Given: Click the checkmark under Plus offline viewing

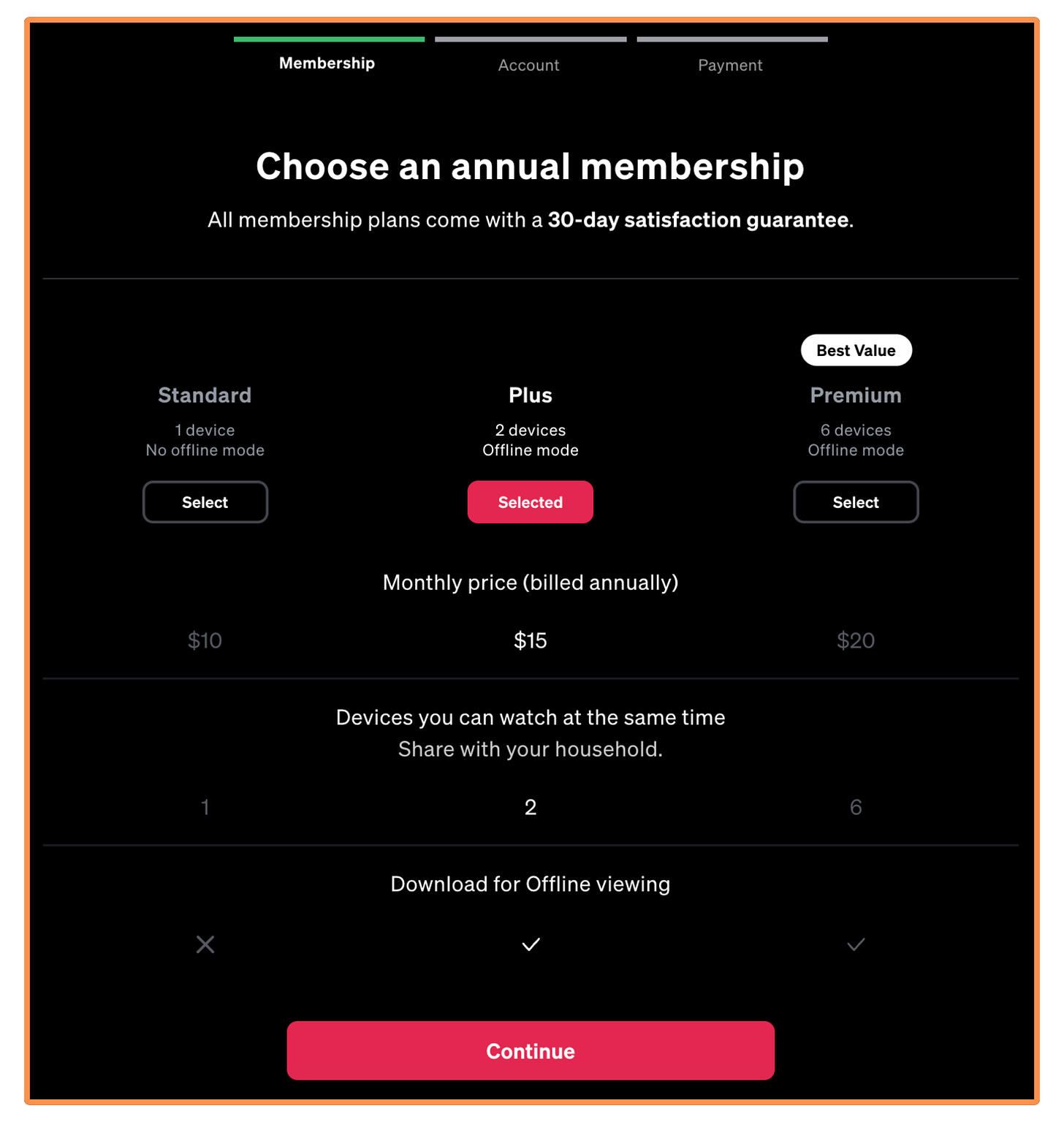Looking at the screenshot, I should pos(530,944).
